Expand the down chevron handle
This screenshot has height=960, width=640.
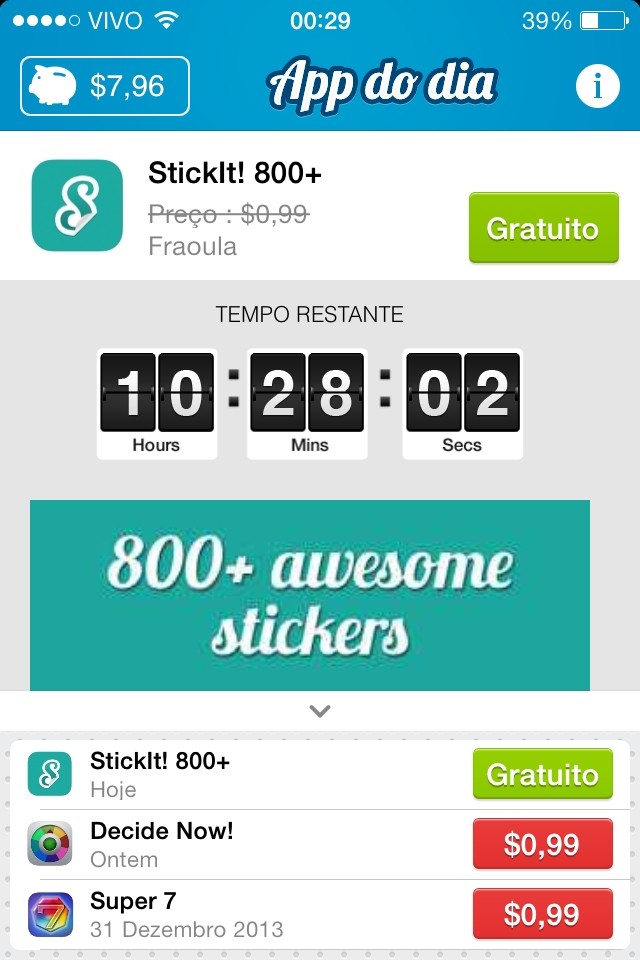pos(320,711)
